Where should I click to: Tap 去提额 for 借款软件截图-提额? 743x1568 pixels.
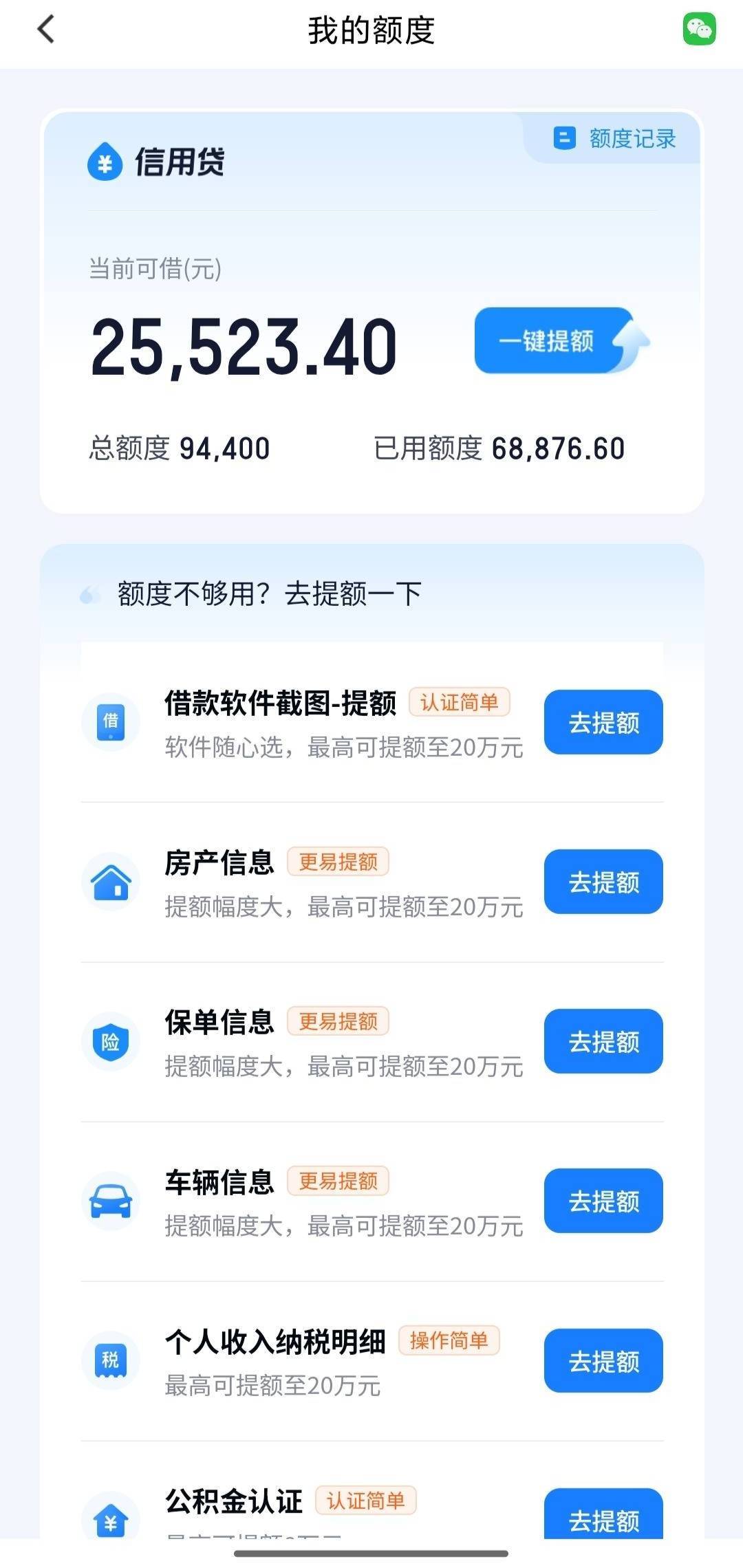[x=603, y=723]
